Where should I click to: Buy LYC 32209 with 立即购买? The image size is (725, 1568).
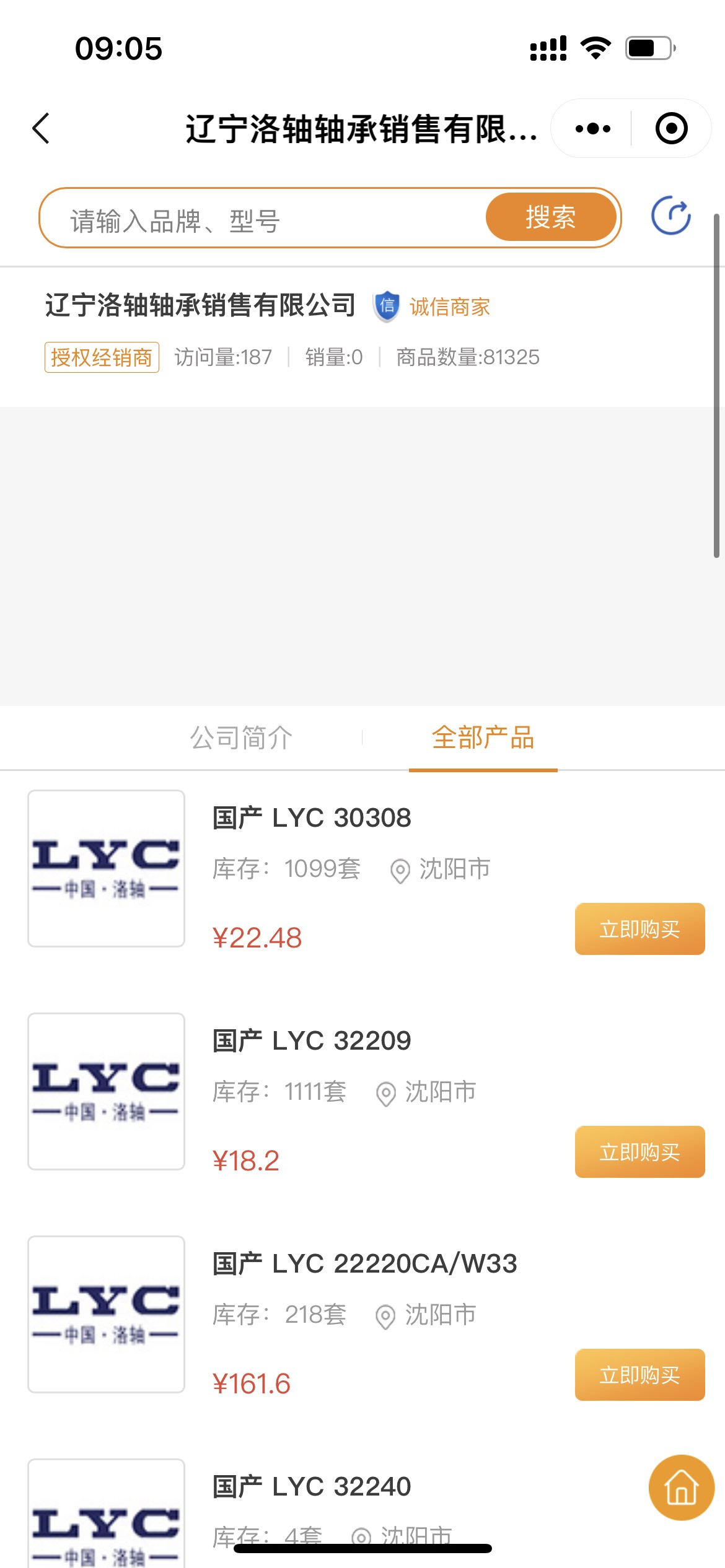click(x=639, y=1152)
